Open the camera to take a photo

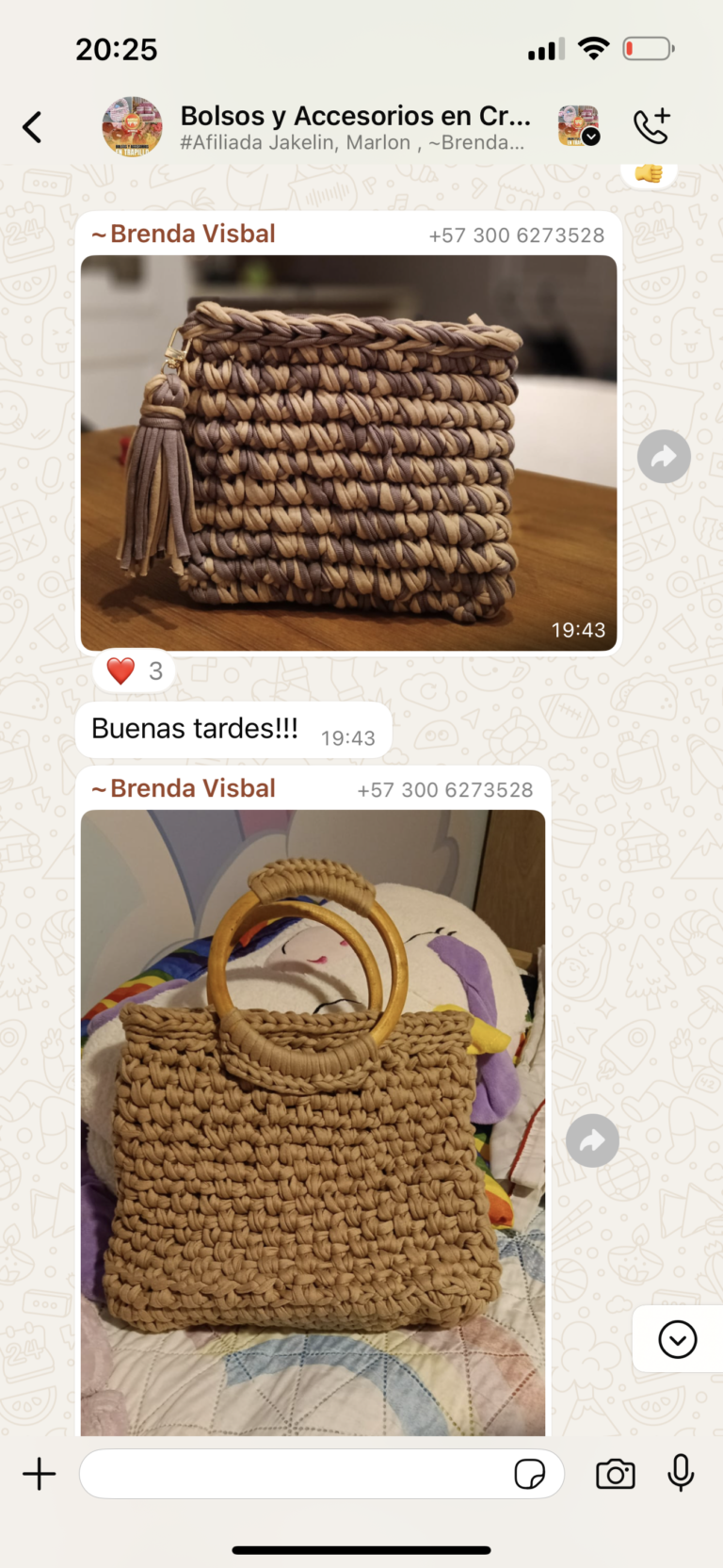point(616,1474)
